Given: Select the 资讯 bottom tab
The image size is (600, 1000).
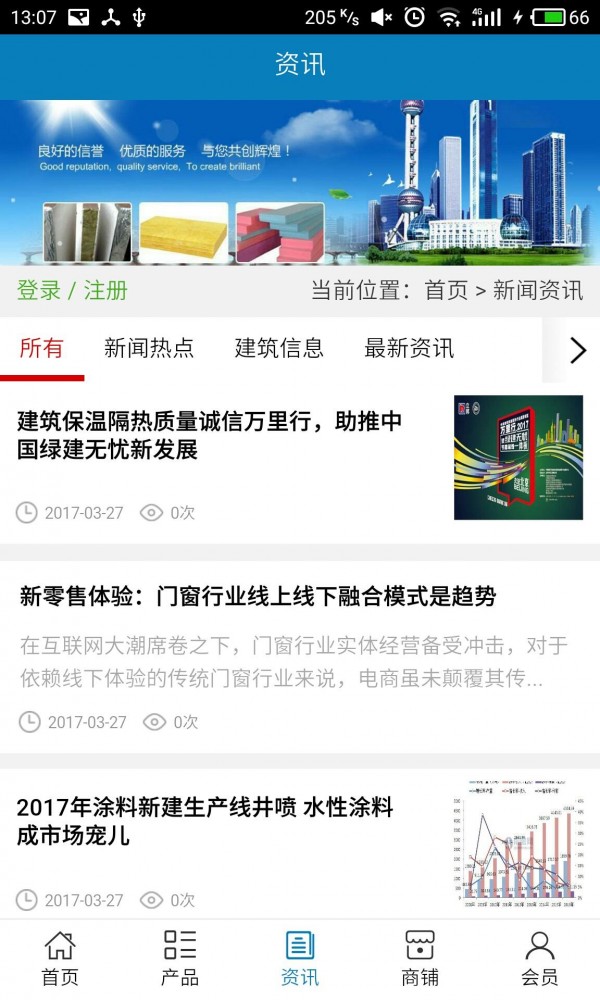Looking at the screenshot, I should (300, 958).
